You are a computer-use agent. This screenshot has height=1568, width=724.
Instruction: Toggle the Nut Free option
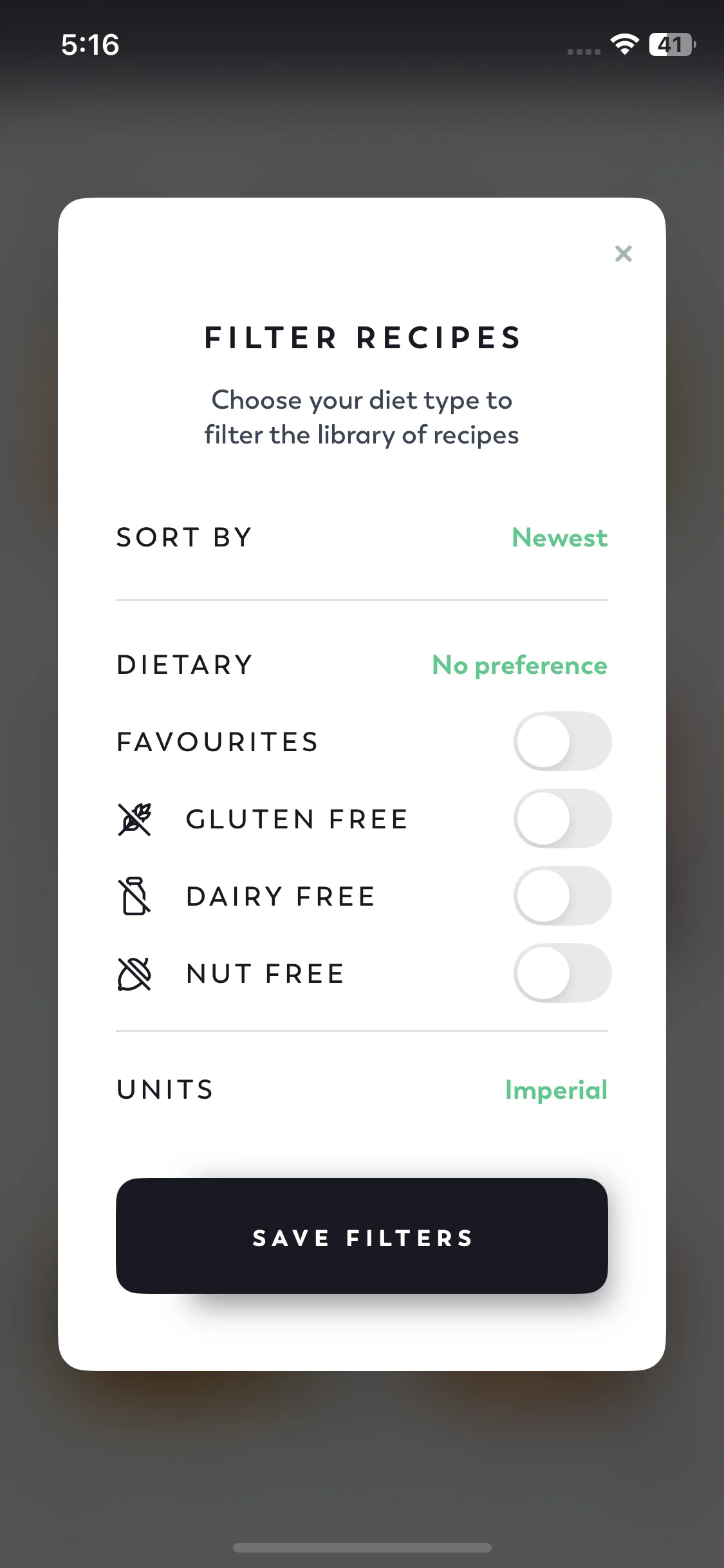[562, 973]
